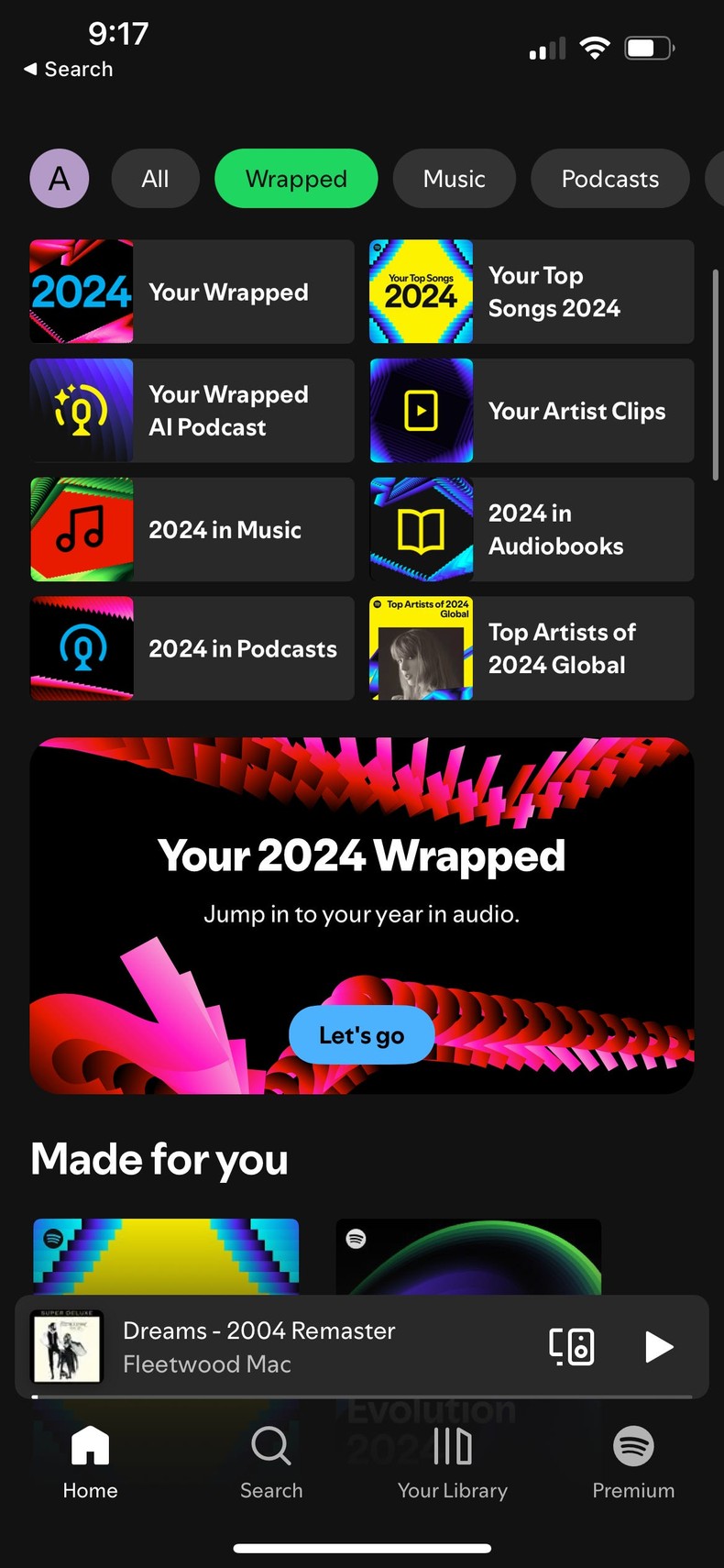Screen dimensions: 724x1568
Task: Open the Your Top Songs 2024 playlist
Action: (x=532, y=292)
